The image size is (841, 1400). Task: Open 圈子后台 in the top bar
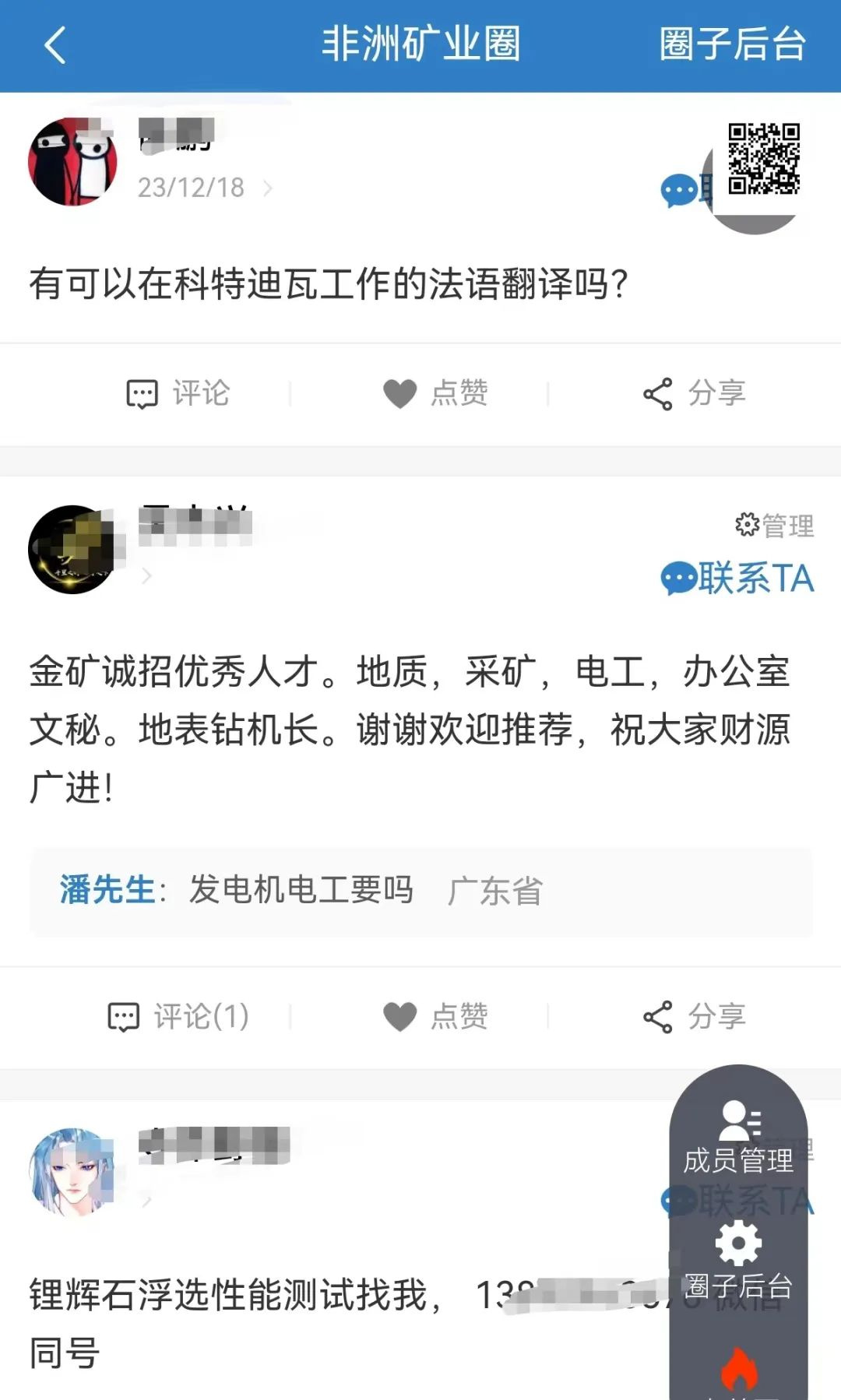coord(731,45)
